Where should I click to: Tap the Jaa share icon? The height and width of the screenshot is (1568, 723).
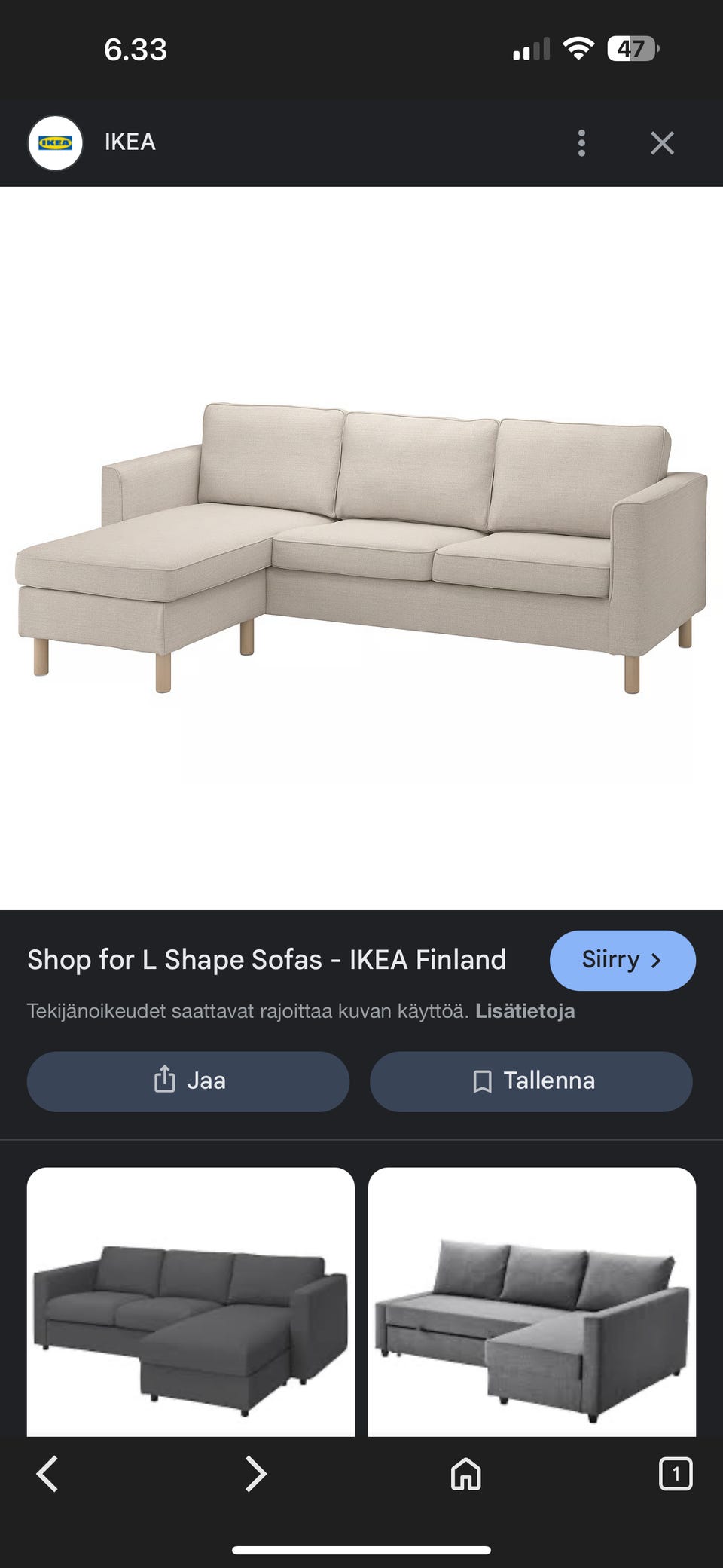pos(164,1080)
